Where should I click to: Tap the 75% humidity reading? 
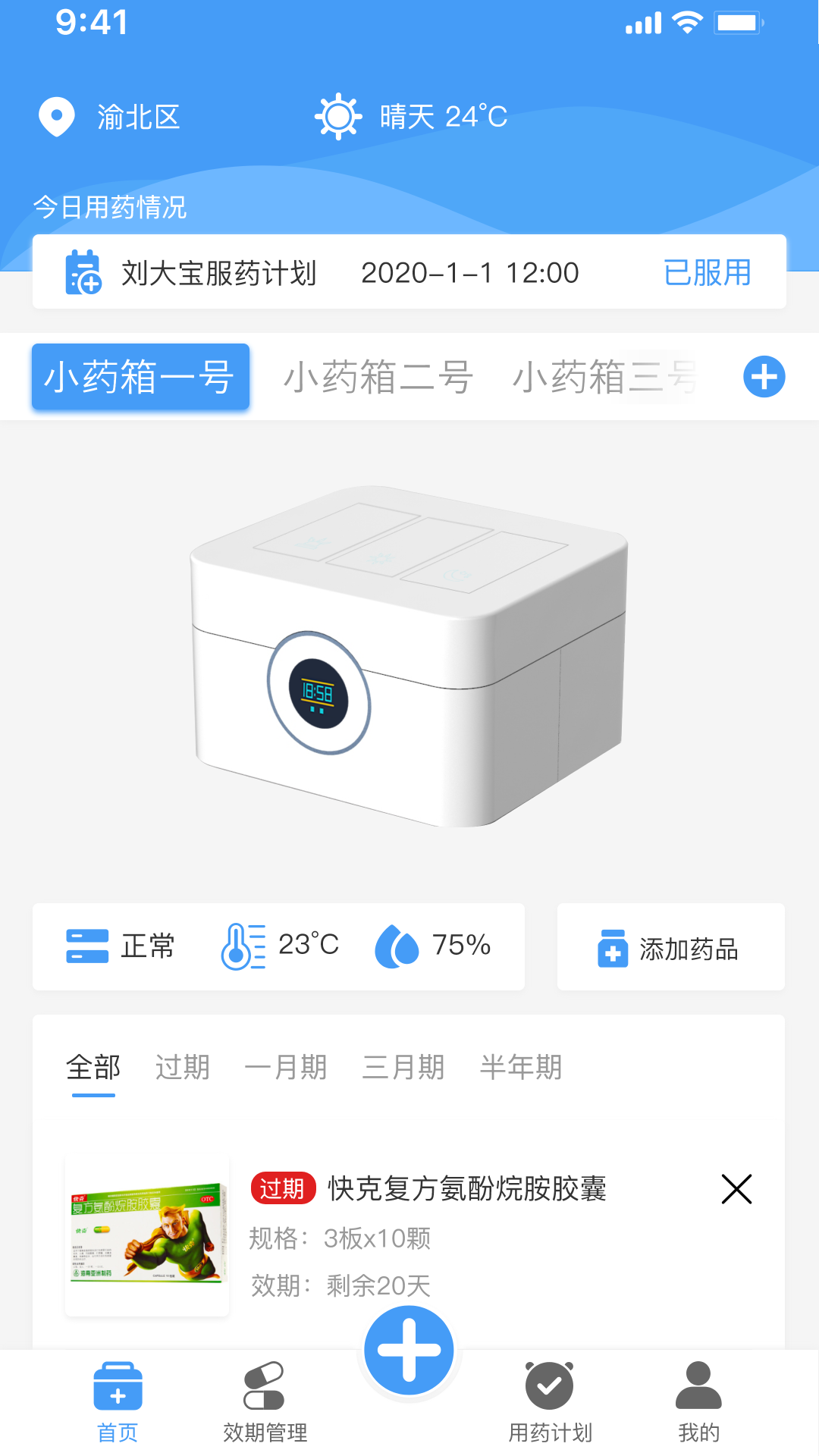click(460, 946)
